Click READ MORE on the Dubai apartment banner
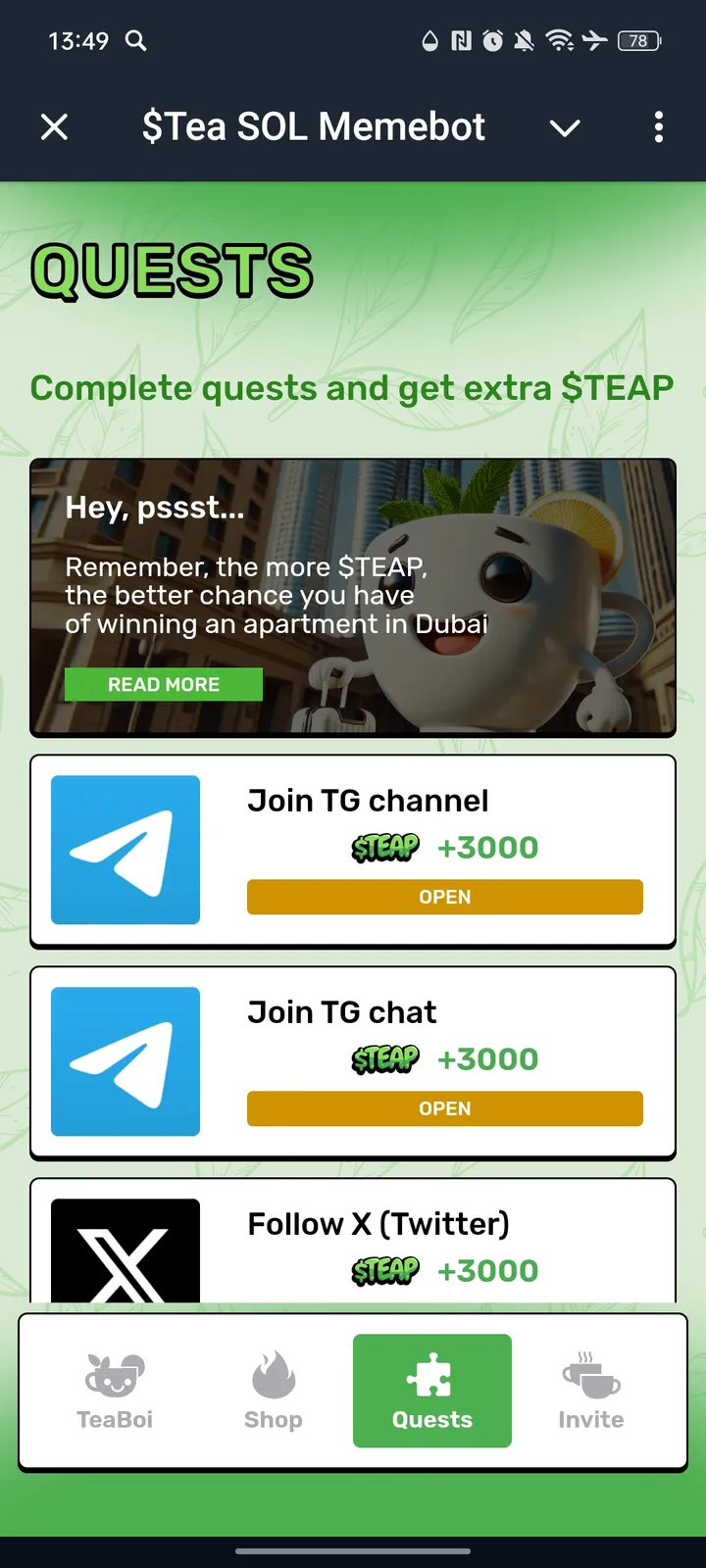Image resolution: width=706 pixels, height=1568 pixels. 163,684
